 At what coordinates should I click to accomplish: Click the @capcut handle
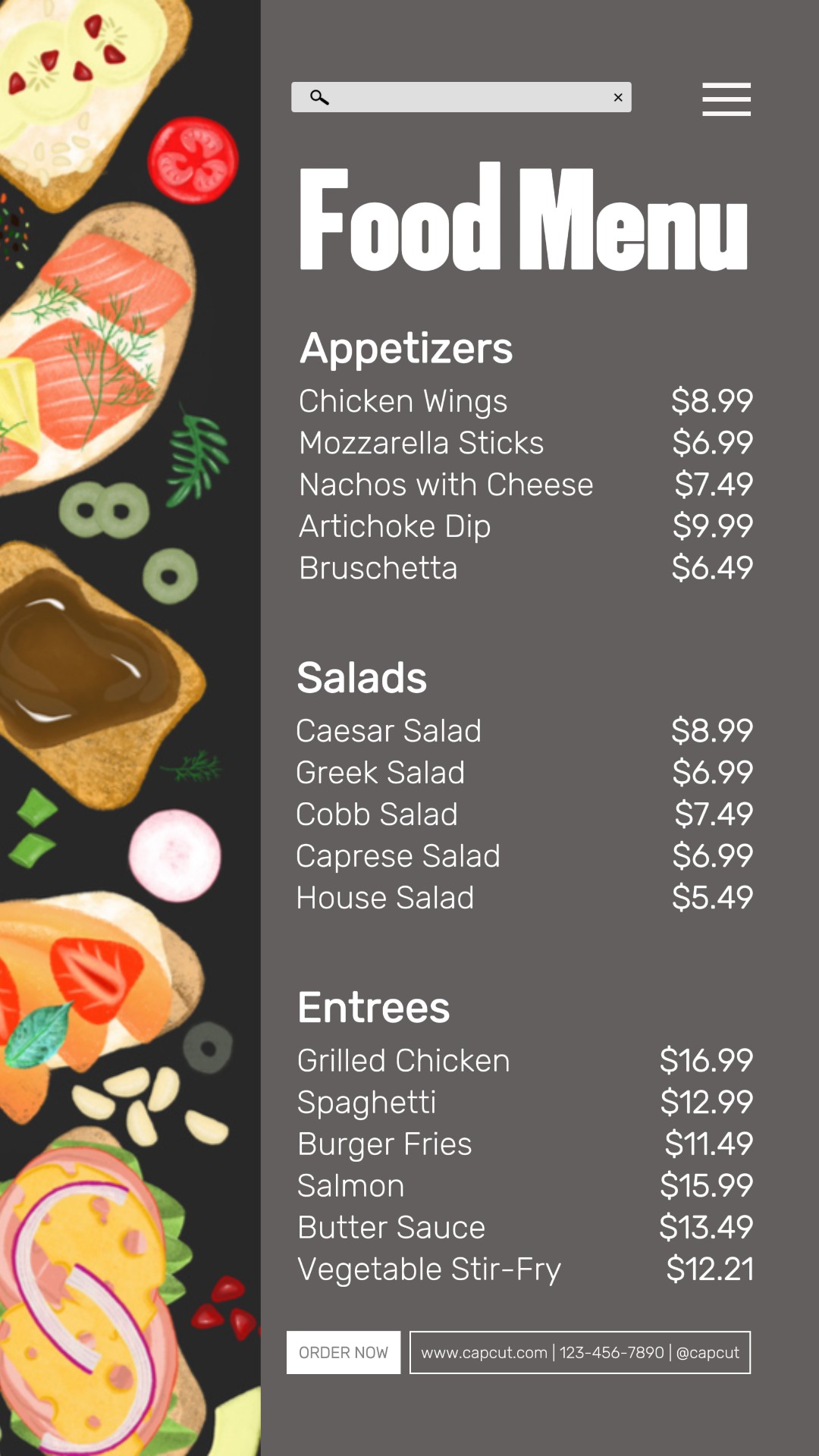tap(708, 1352)
